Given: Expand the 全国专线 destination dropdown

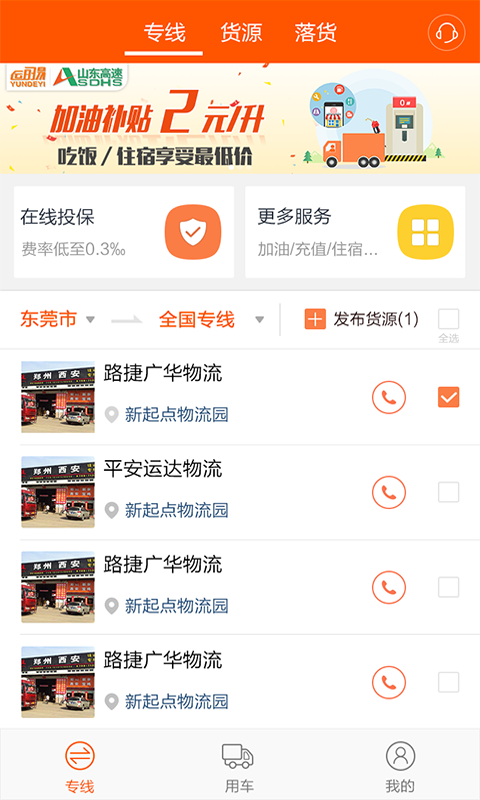Looking at the screenshot, I should pyautogui.click(x=211, y=320).
